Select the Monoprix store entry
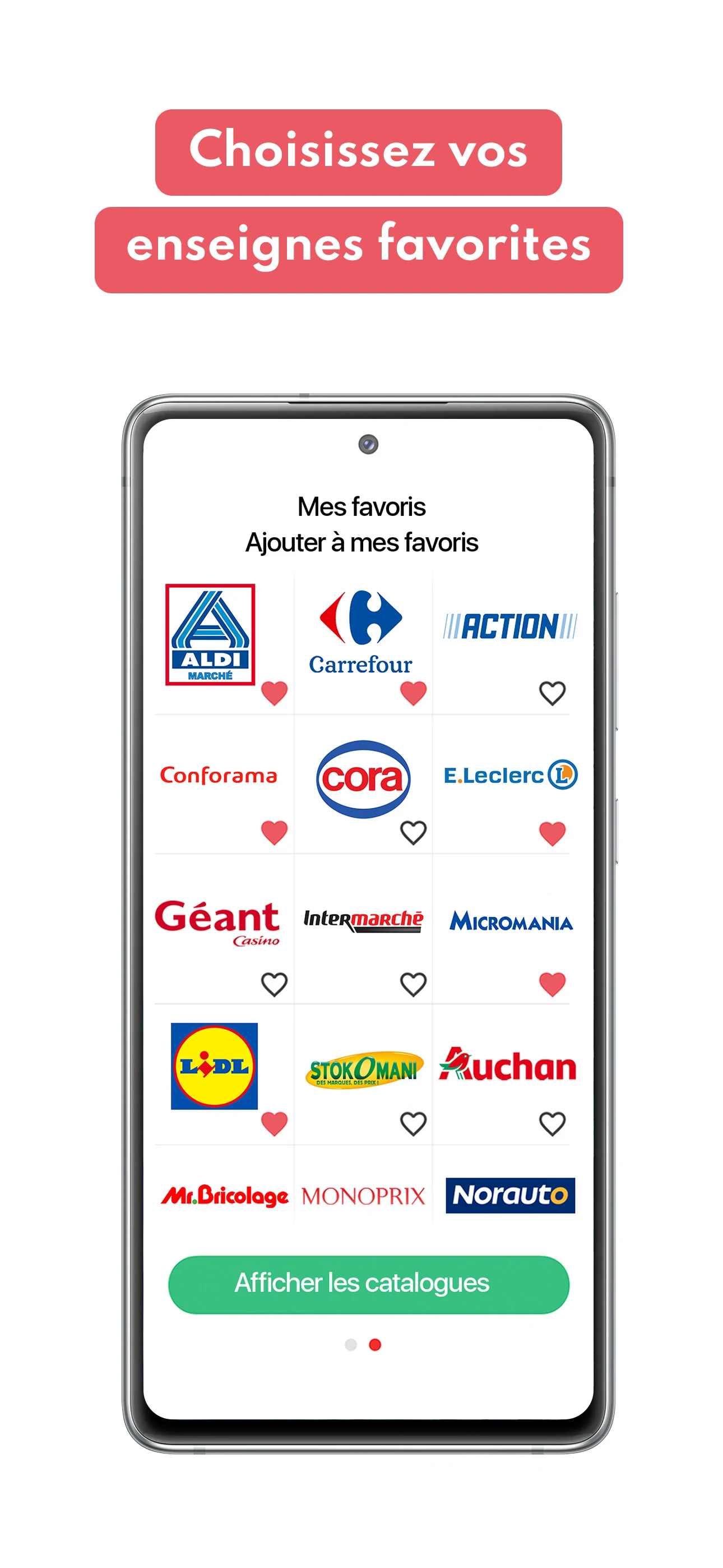Image resolution: width=723 pixels, height=1568 pixels. point(363,1195)
